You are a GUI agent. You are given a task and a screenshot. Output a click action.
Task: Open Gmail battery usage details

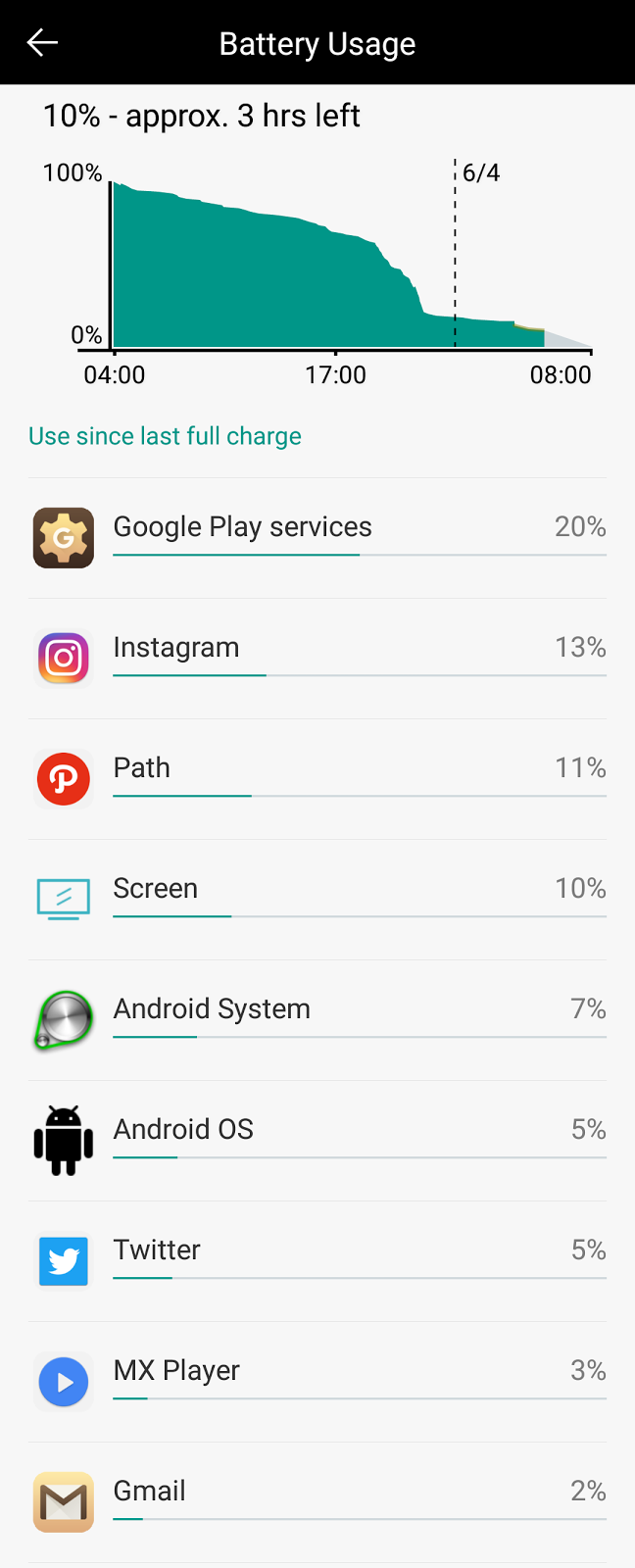pyautogui.click(x=317, y=1501)
